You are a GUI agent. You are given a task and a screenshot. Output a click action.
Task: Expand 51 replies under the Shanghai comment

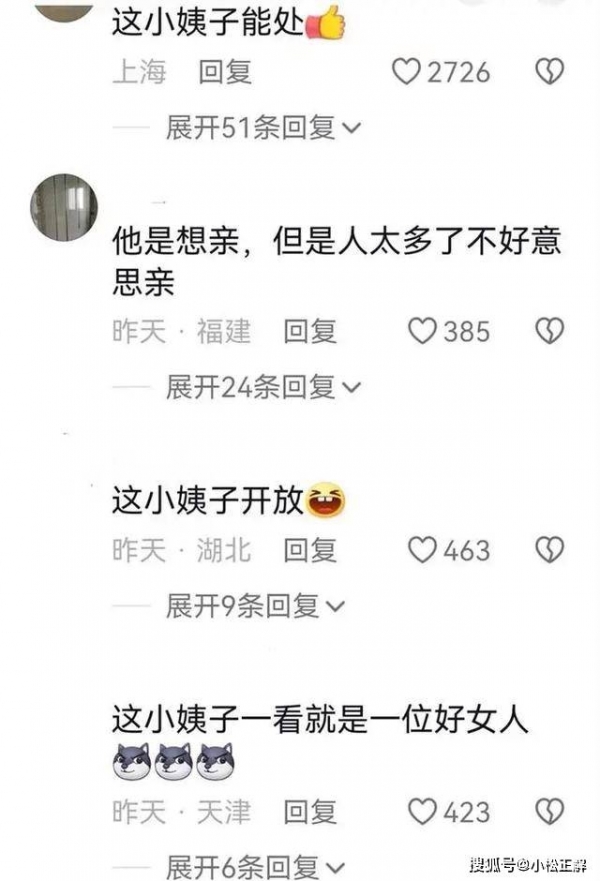[262, 128]
